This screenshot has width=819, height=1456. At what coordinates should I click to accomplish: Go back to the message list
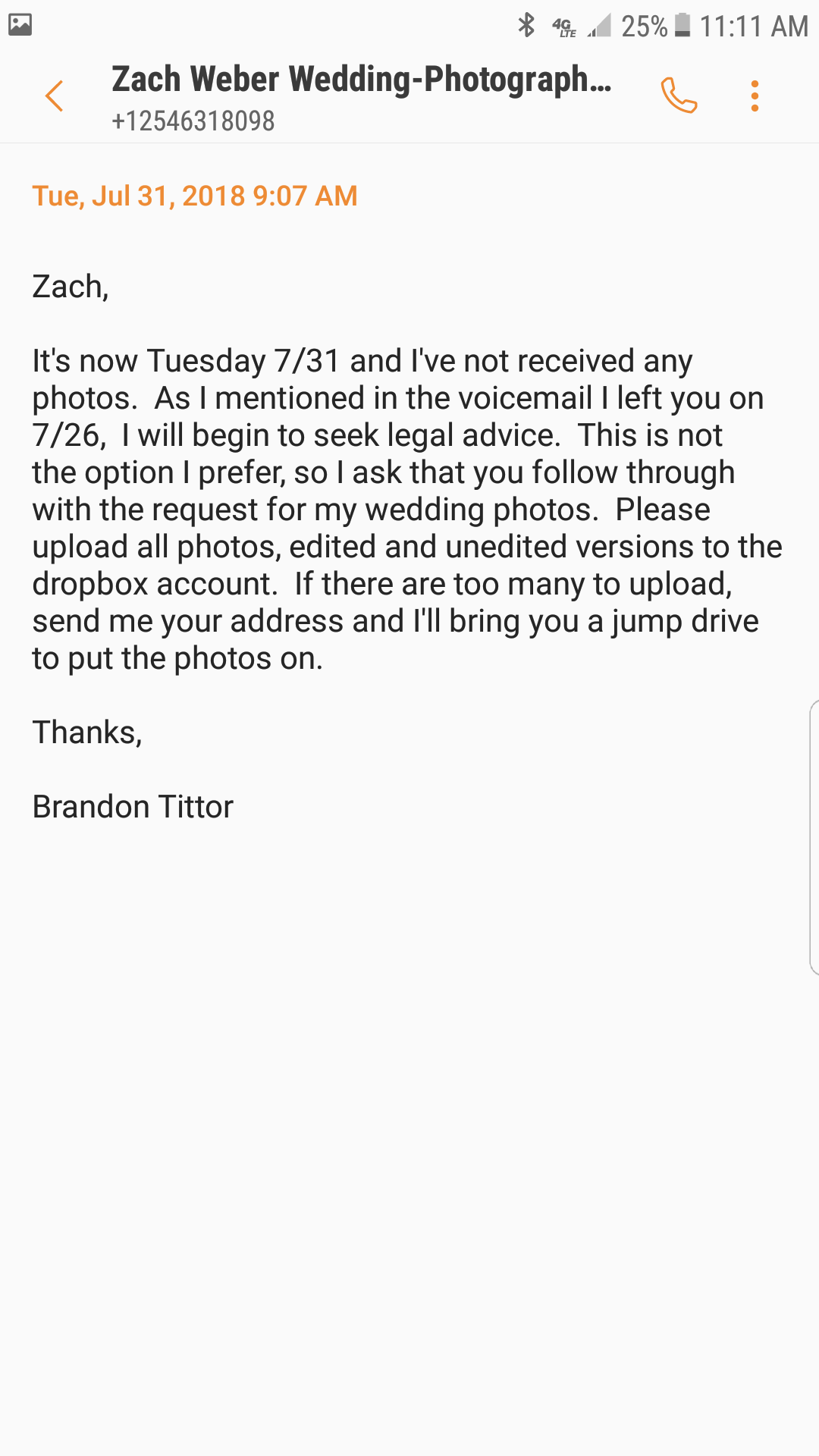pos(54,96)
